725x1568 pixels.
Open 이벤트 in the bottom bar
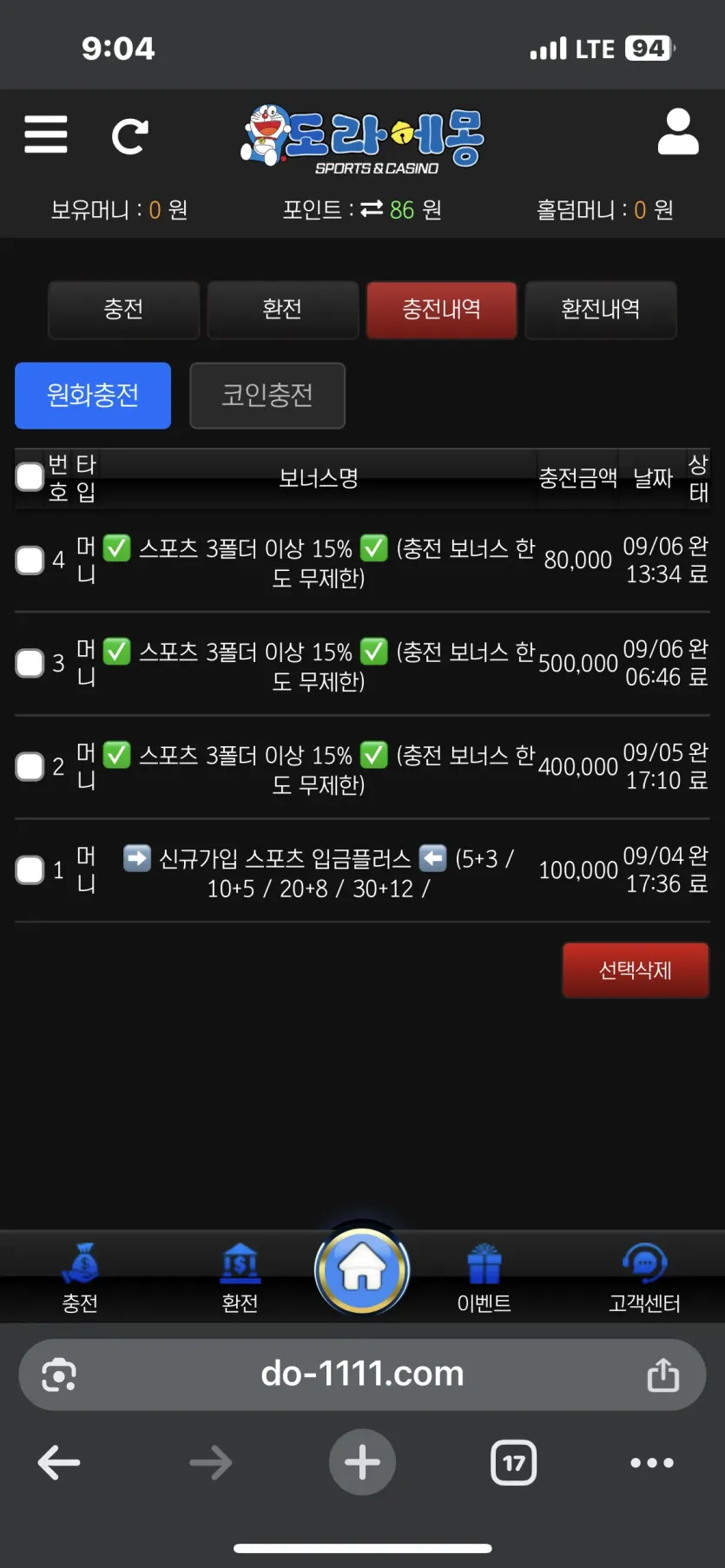click(484, 1279)
